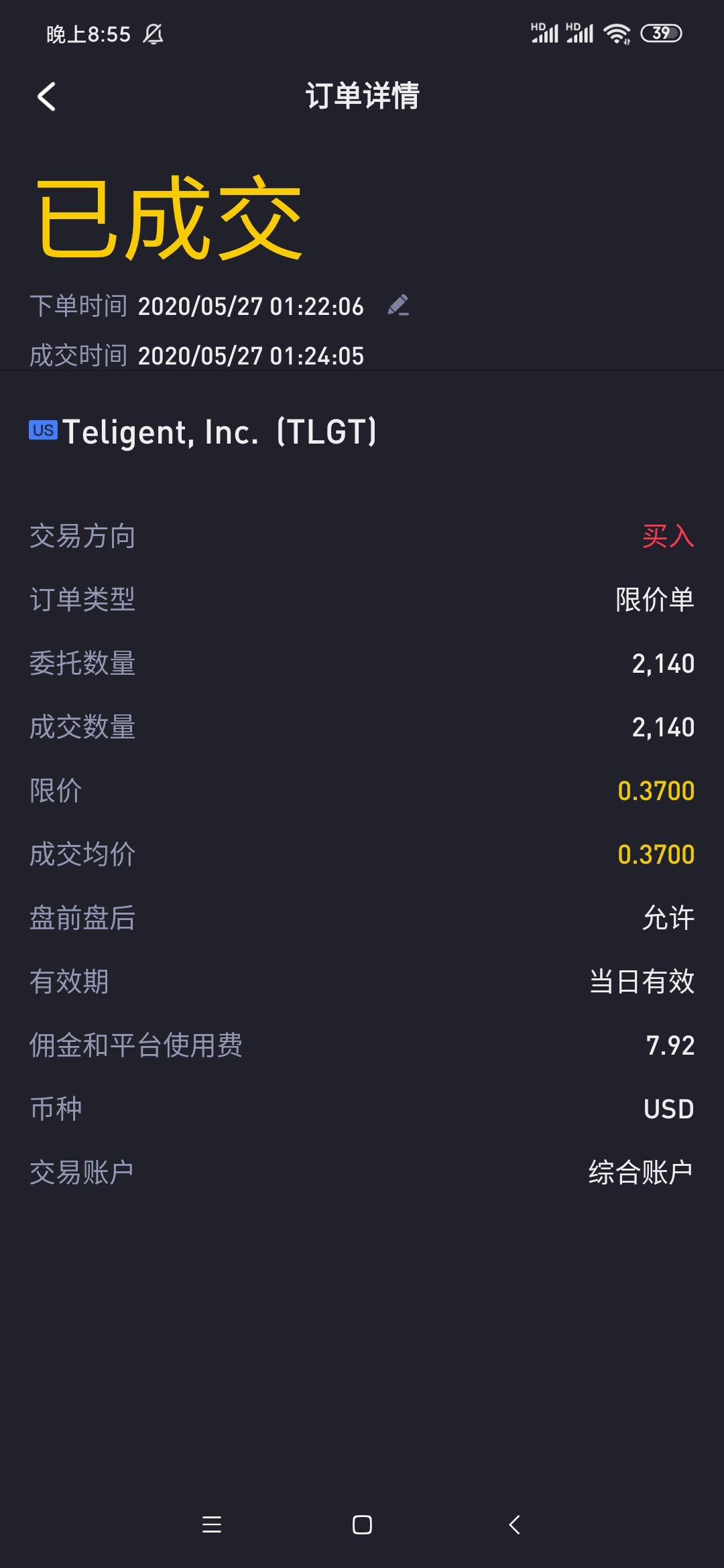Image resolution: width=724 pixels, height=1568 pixels.
Task: Open the Teligent, Inc. (TLGT) stock page
Action: 203,432
